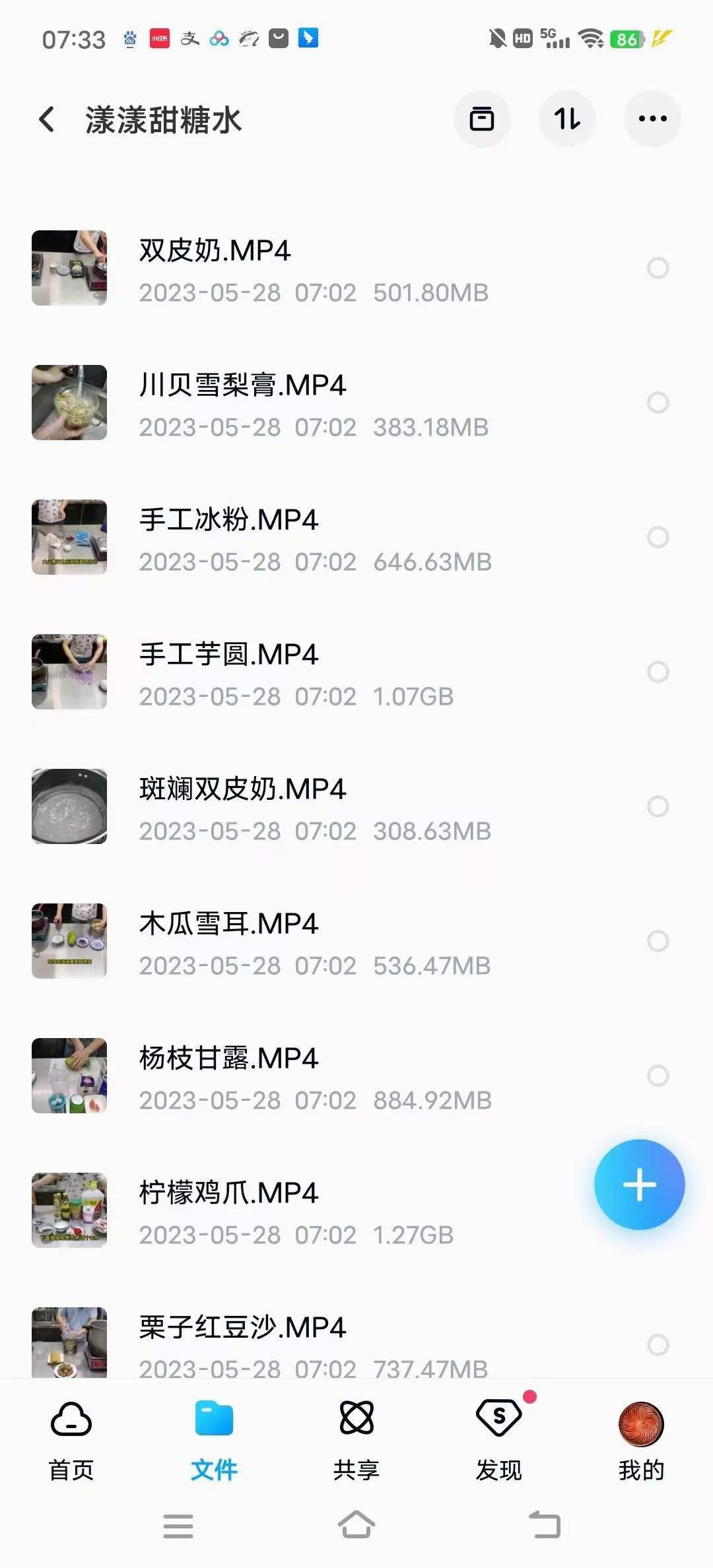Tap the blue plus add button

pyautogui.click(x=639, y=1185)
